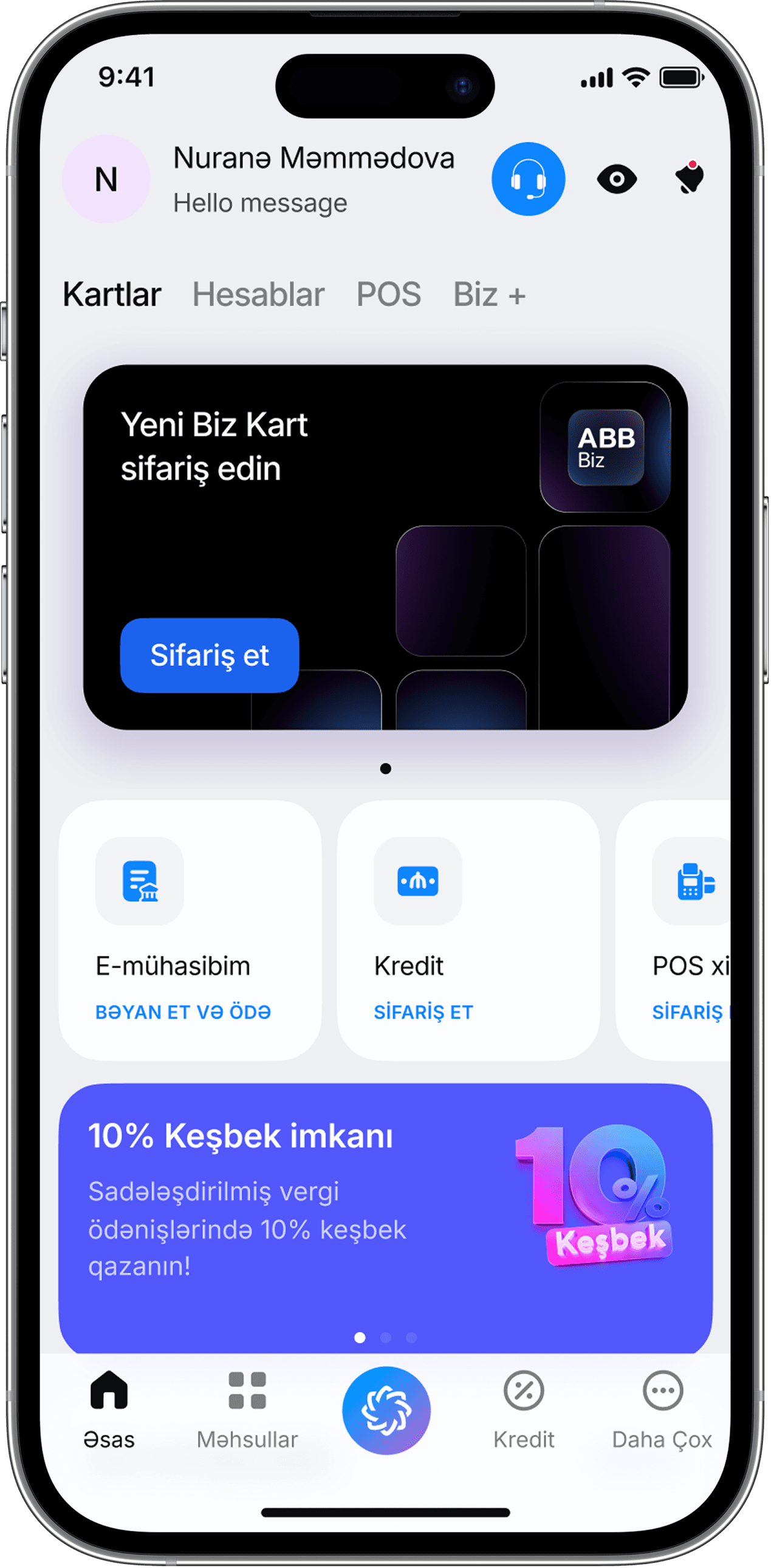This screenshot has width=771, height=1568.
Task: Select the POS tab
Action: [388, 295]
